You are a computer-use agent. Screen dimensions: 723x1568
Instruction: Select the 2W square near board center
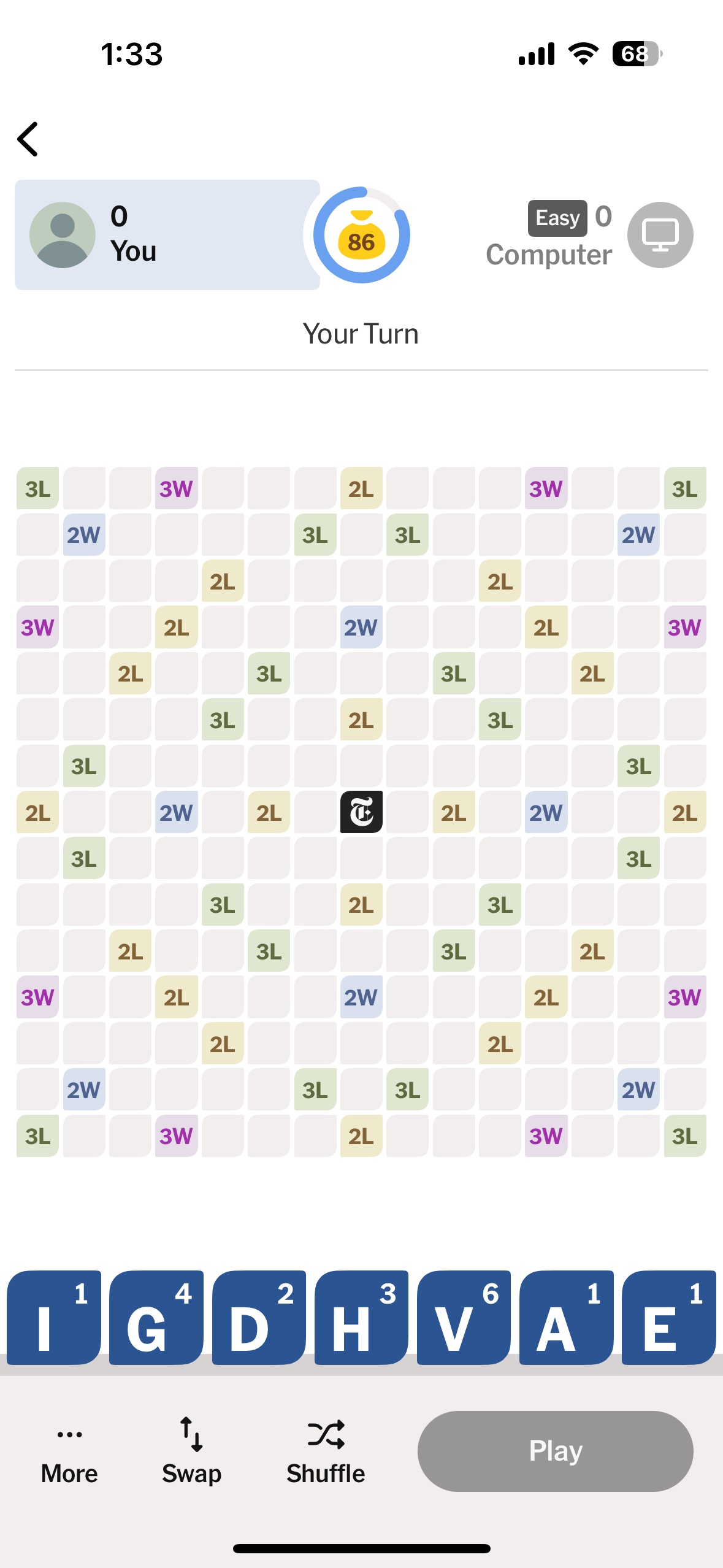pos(361,627)
